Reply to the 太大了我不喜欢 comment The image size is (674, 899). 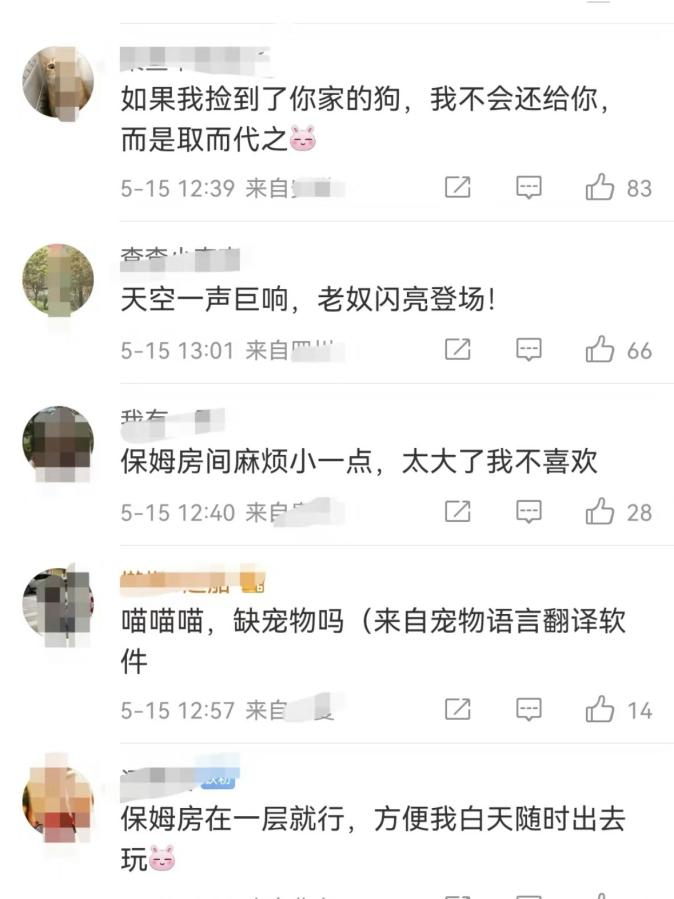(529, 512)
